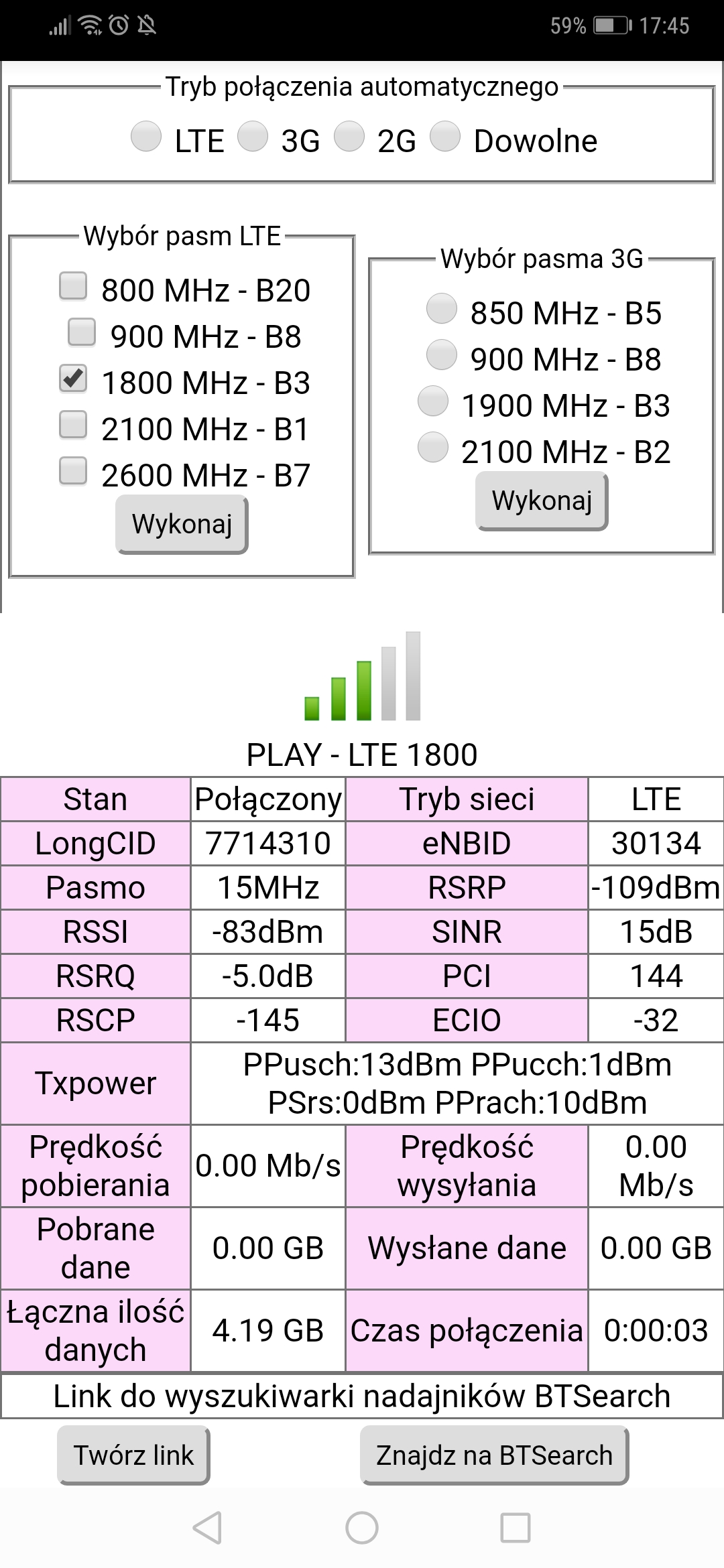This screenshot has width=724, height=1568.
Task: Tap Wykonaj under 3G band selection
Action: (542, 501)
